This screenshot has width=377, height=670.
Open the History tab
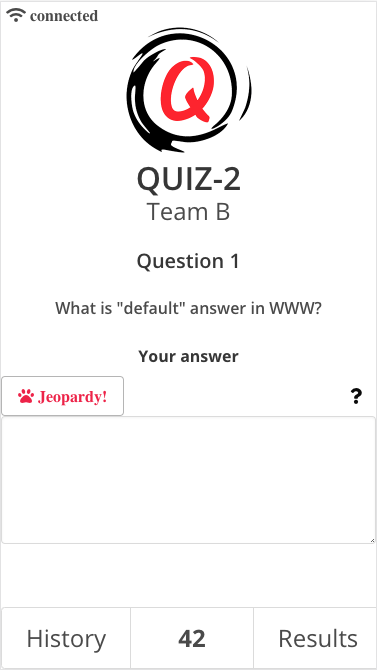click(x=66, y=638)
